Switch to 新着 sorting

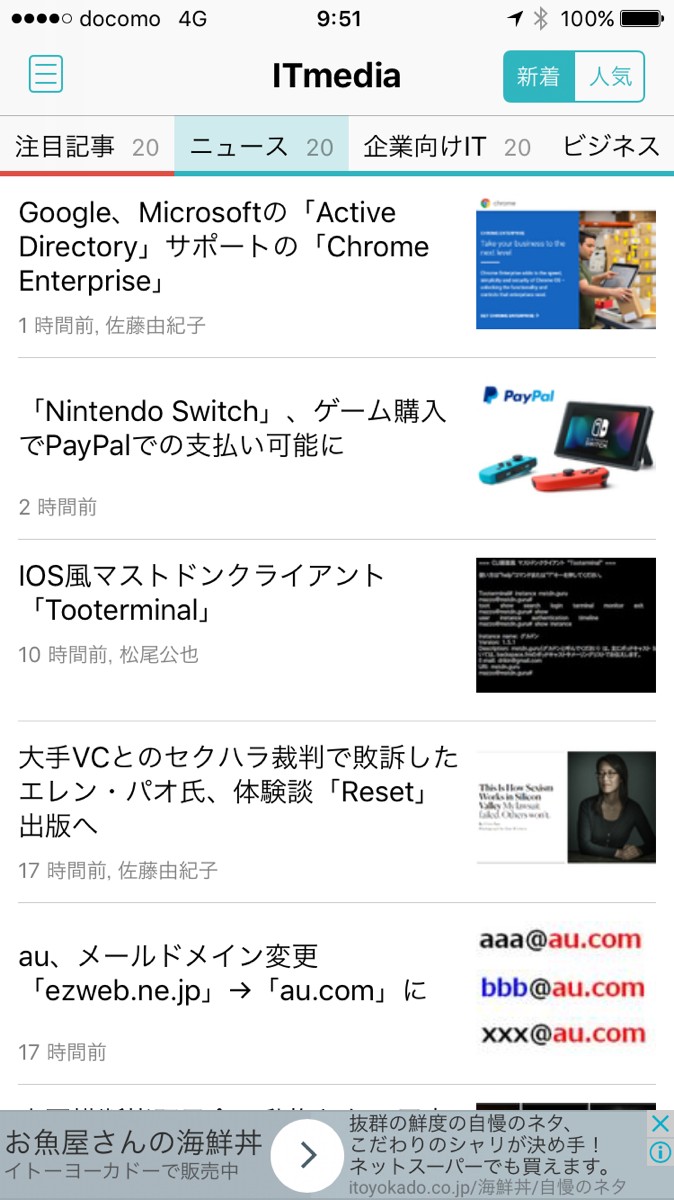539,77
